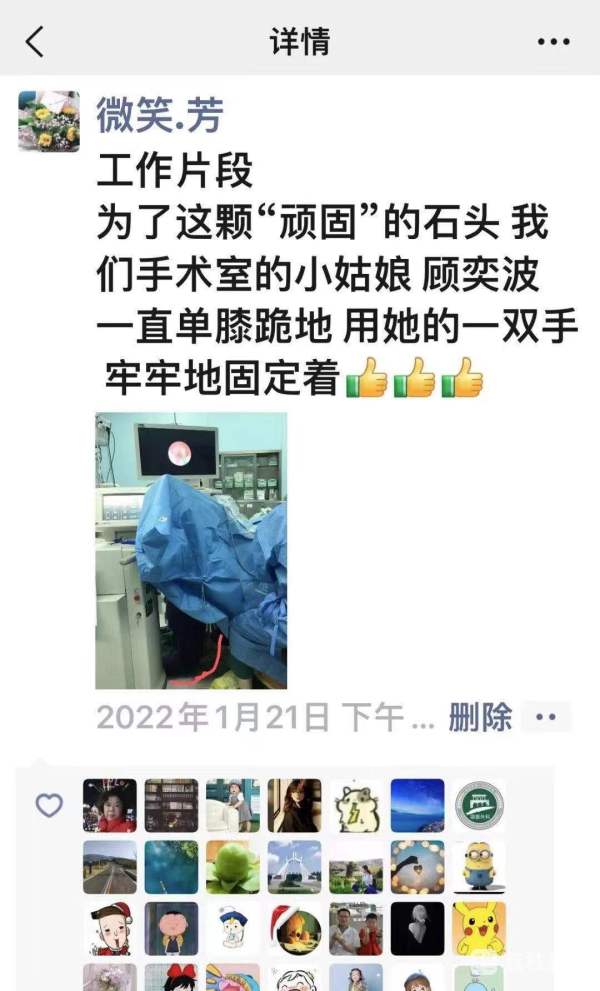View the operating room photo full screen
Image resolution: width=600 pixels, height=991 pixels.
pyautogui.click(x=191, y=550)
